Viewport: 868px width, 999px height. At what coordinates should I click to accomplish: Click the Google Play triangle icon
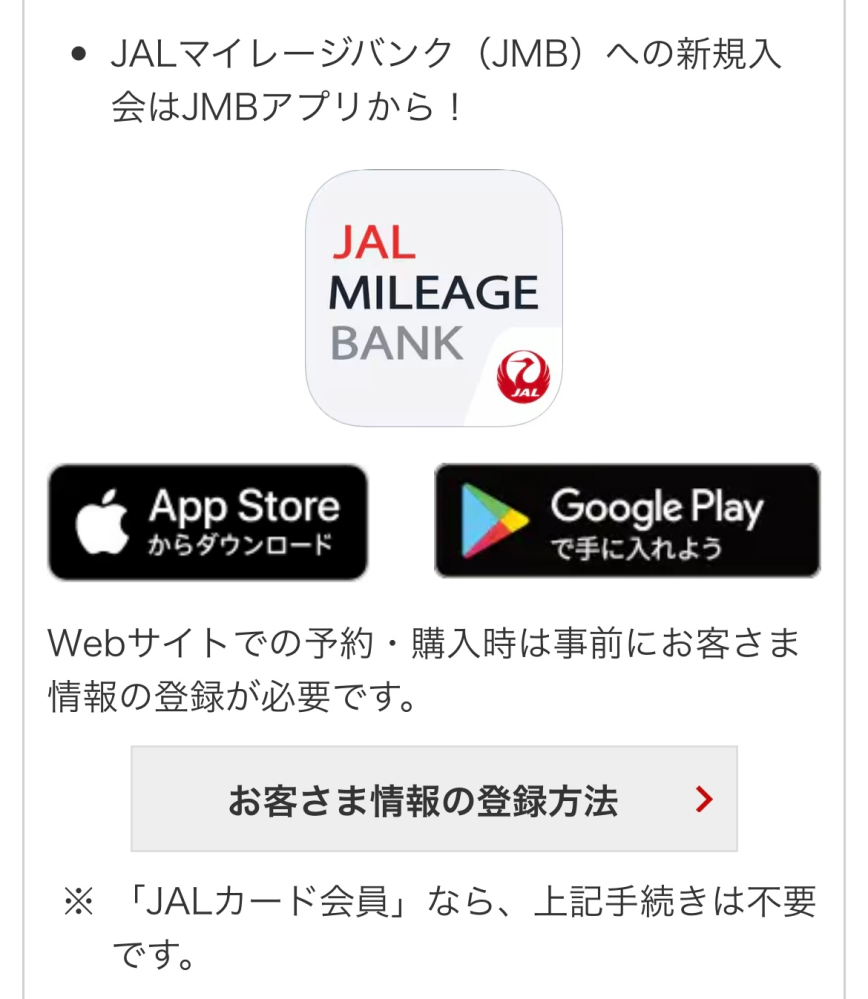tap(493, 520)
